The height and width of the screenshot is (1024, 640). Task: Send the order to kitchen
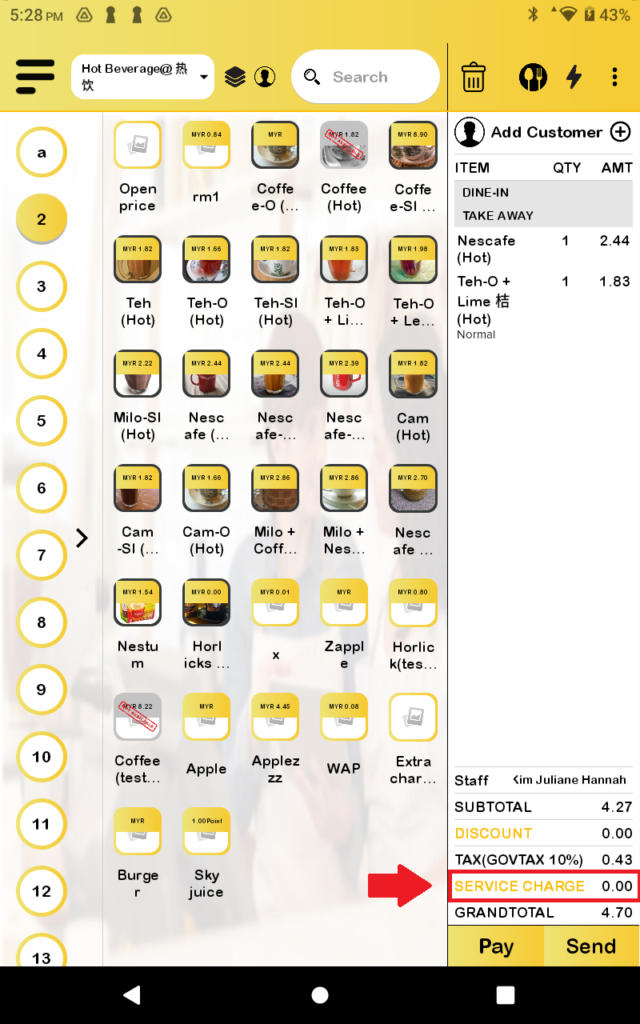tap(591, 946)
